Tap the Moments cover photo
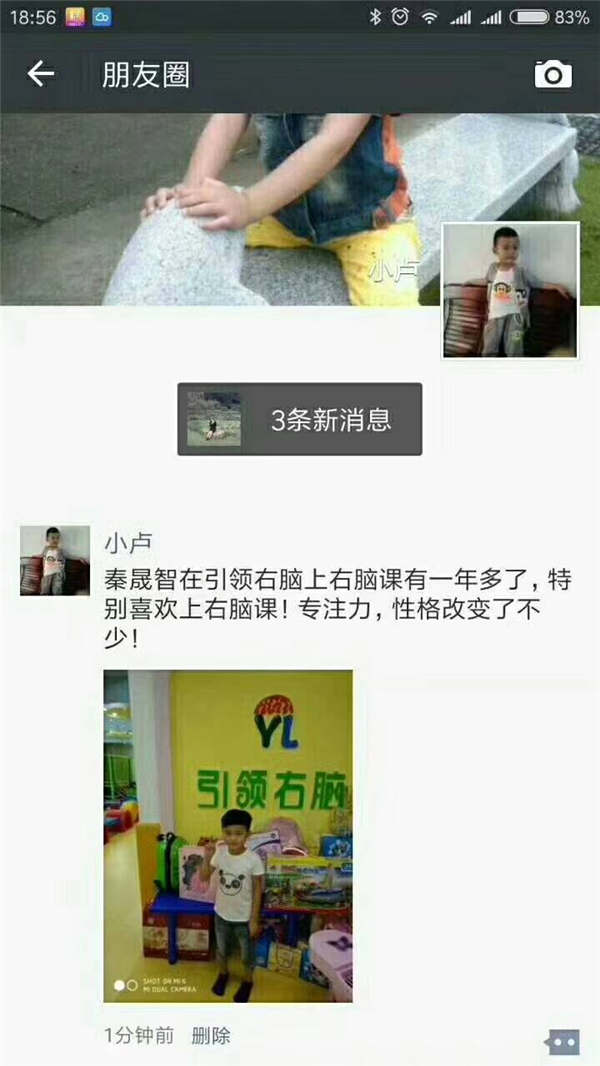600x1066 pixels. click(x=220, y=210)
